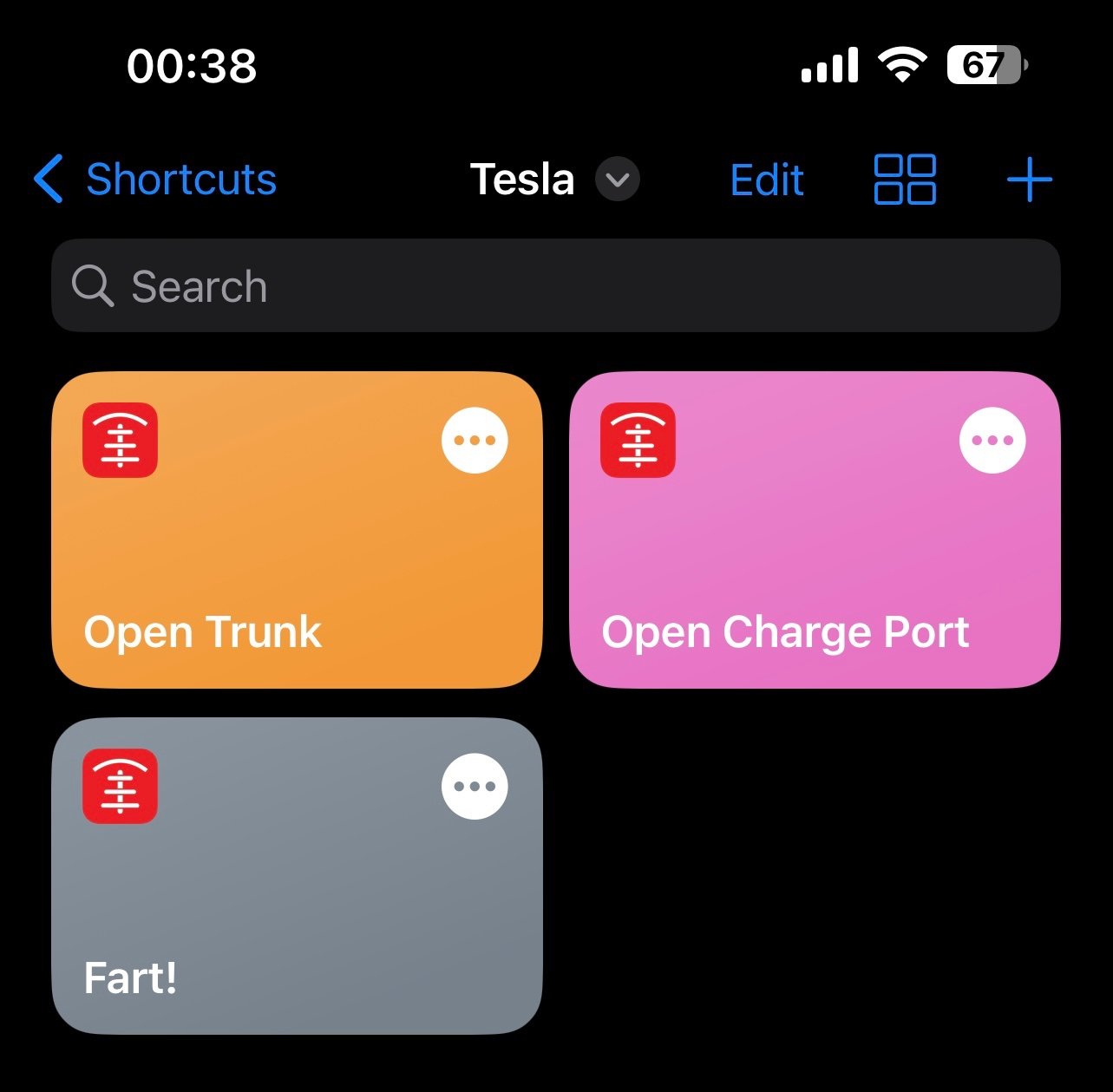Screen dimensions: 1113x1092
Task: Switch the grid view layout
Action: tap(905, 180)
